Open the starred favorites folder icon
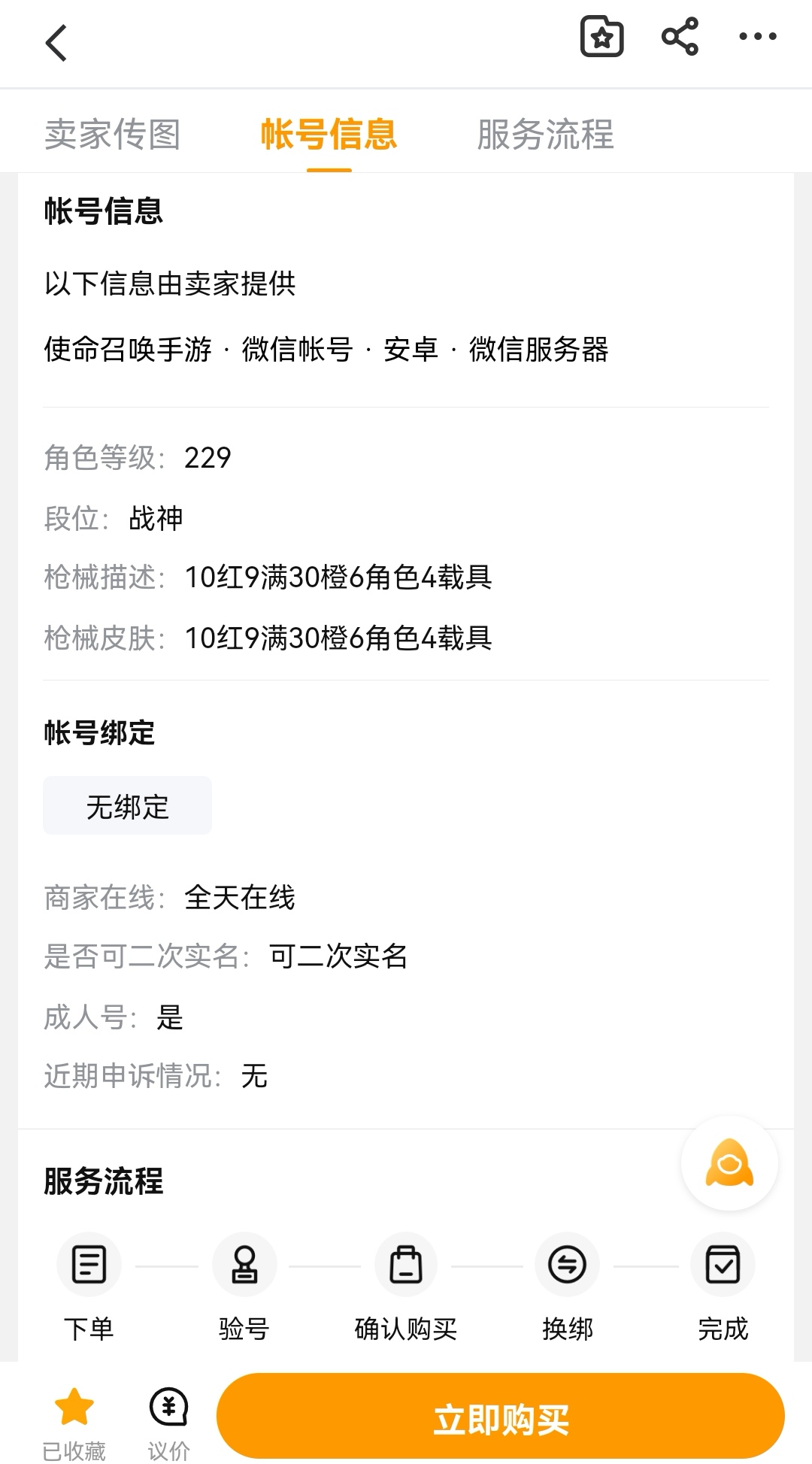 tap(601, 37)
